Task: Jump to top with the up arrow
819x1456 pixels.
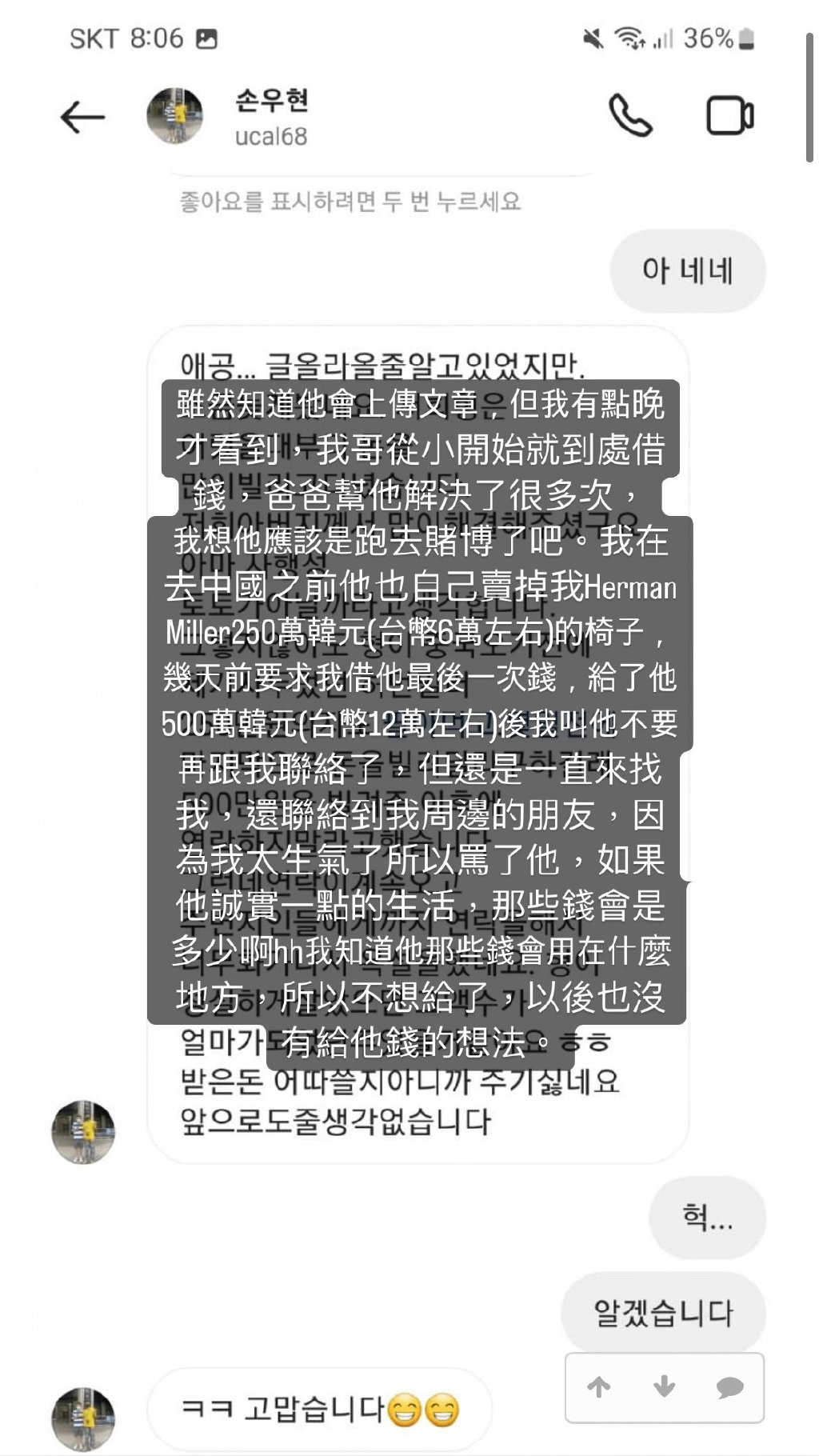Action: (598, 1387)
